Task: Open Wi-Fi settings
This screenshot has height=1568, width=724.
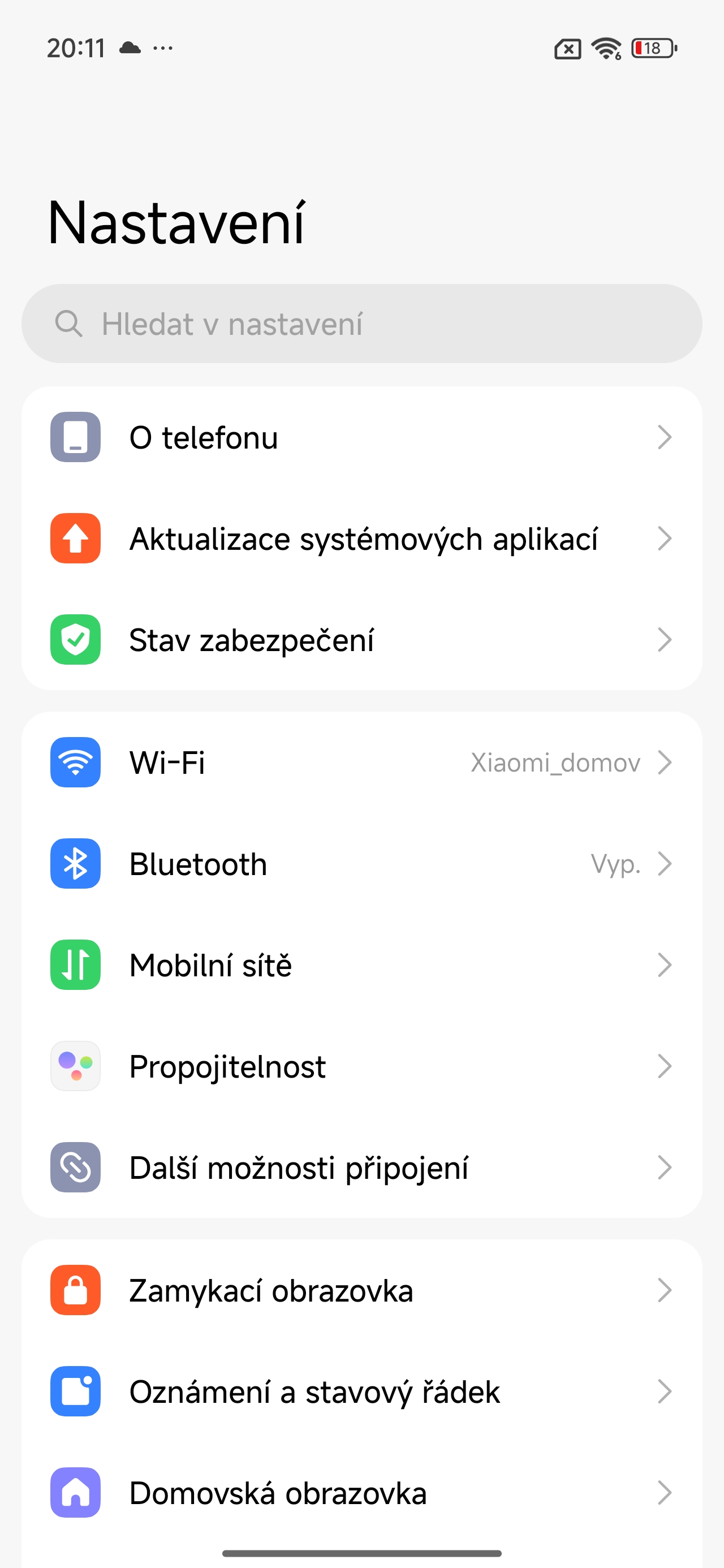Action: click(361, 762)
